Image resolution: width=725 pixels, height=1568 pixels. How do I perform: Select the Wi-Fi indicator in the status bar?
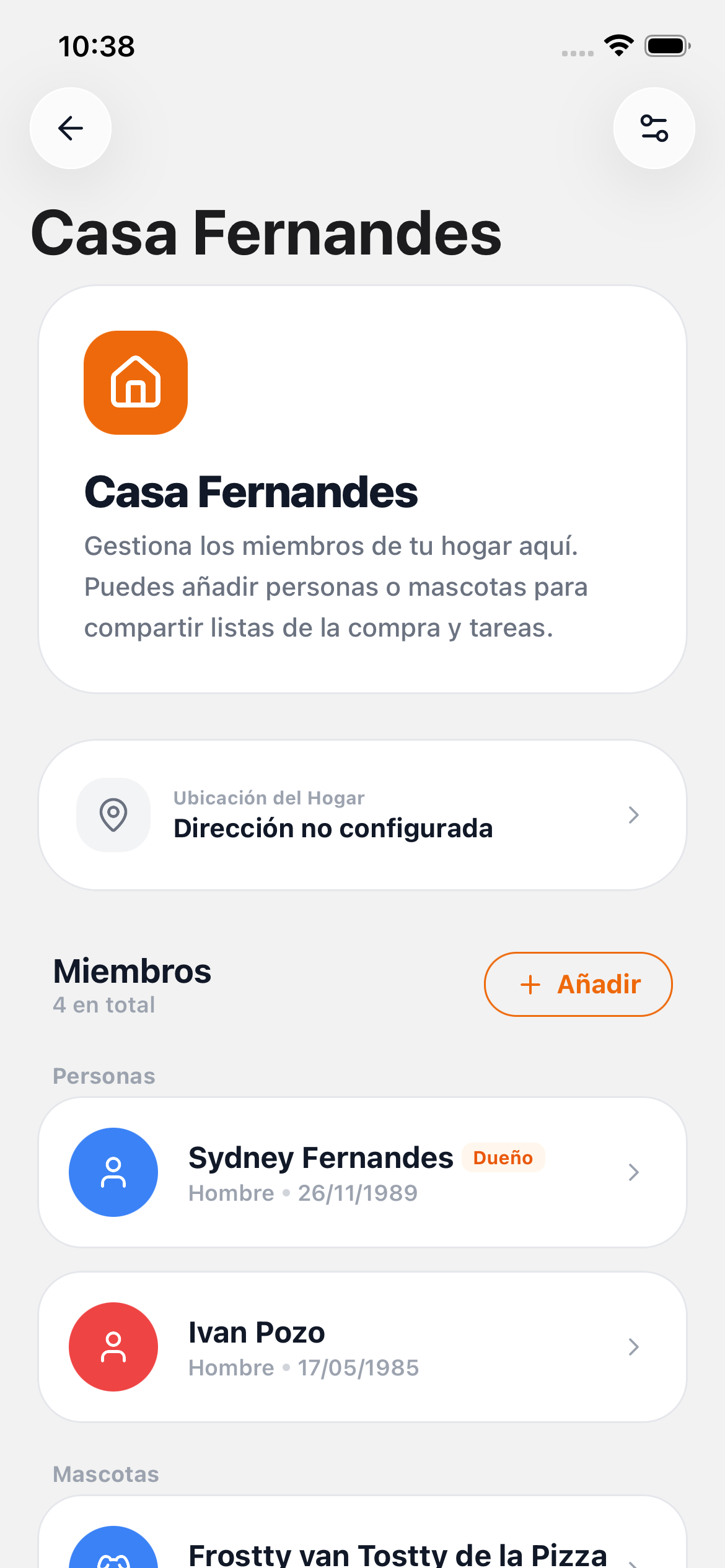tap(618, 43)
